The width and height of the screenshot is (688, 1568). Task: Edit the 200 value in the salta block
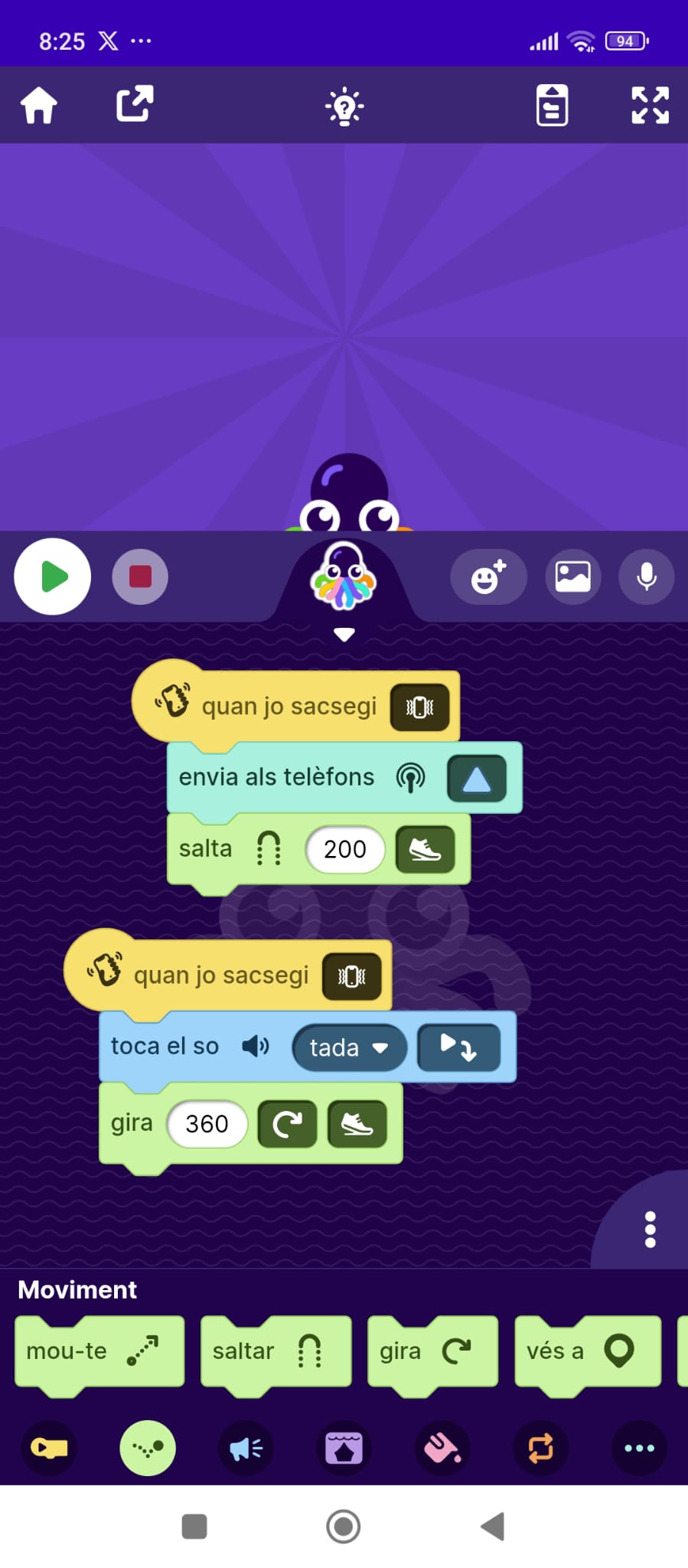click(344, 849)
